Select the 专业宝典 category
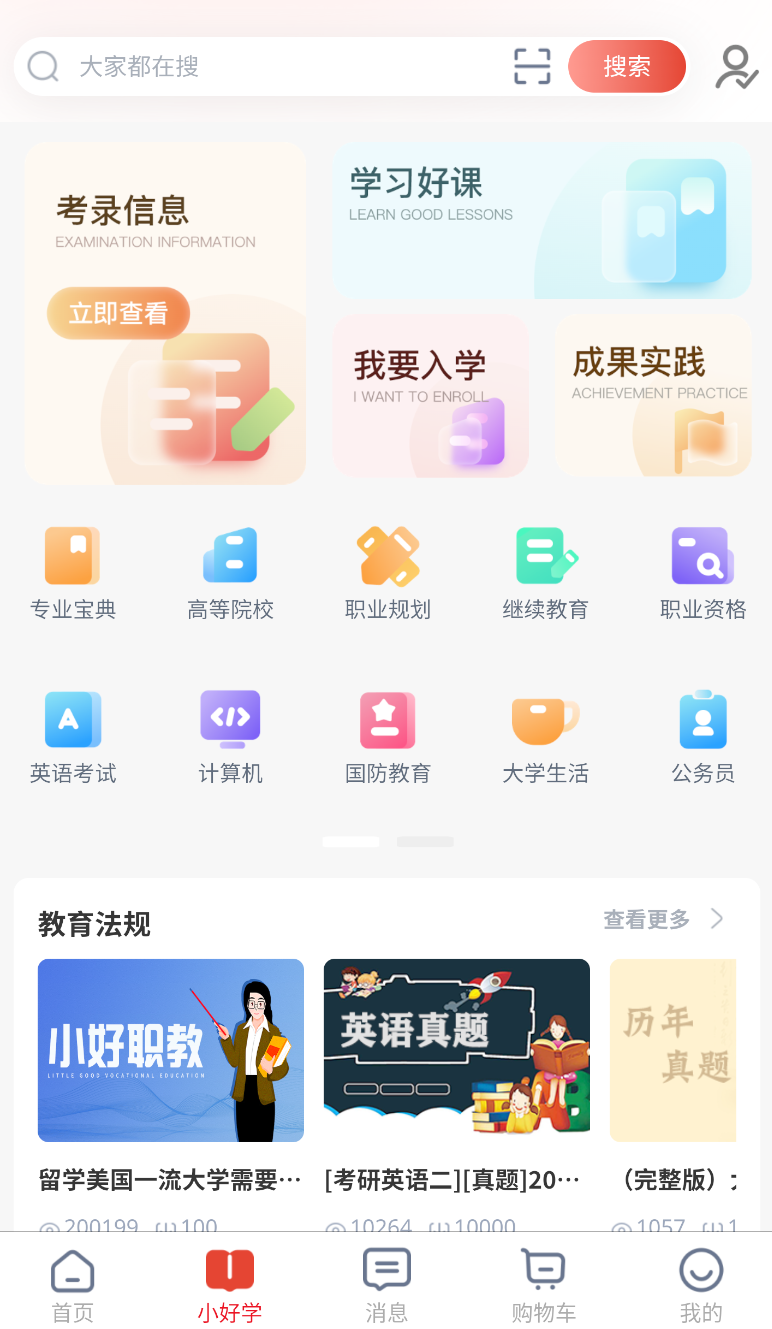Screen dimensions: 772x1329 (x=73, y=574)
